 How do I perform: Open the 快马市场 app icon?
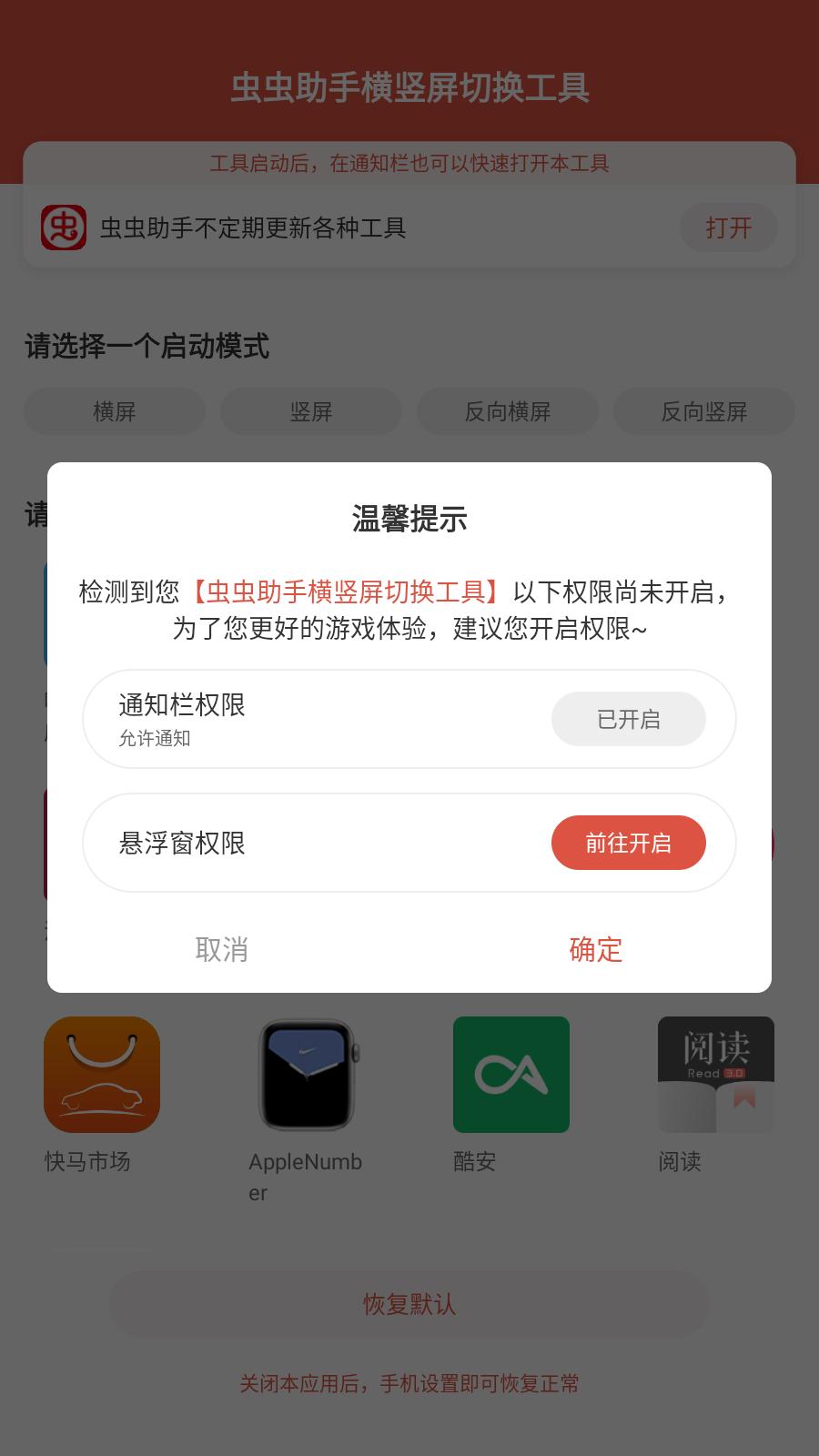pos(102,1075)
